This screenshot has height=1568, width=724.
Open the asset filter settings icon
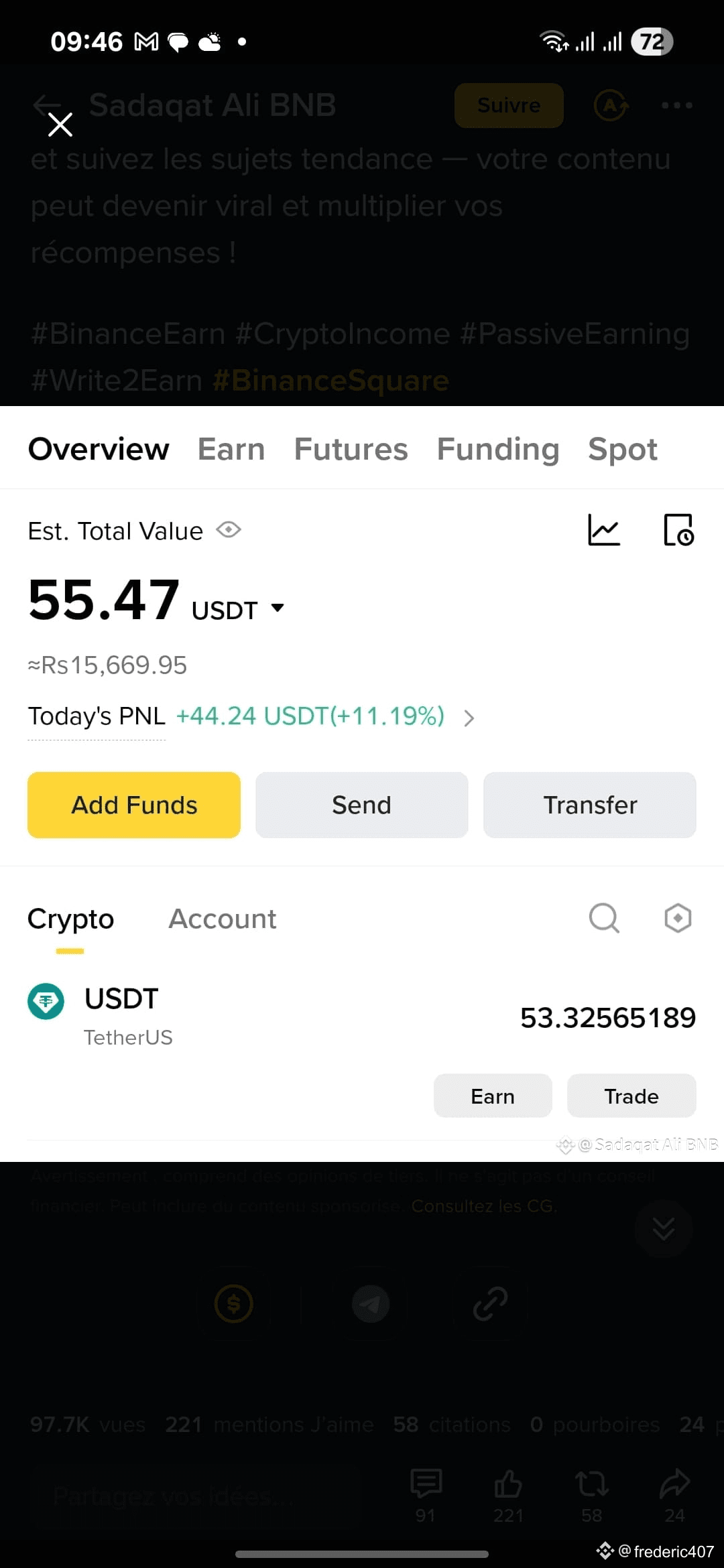point(677,919)
